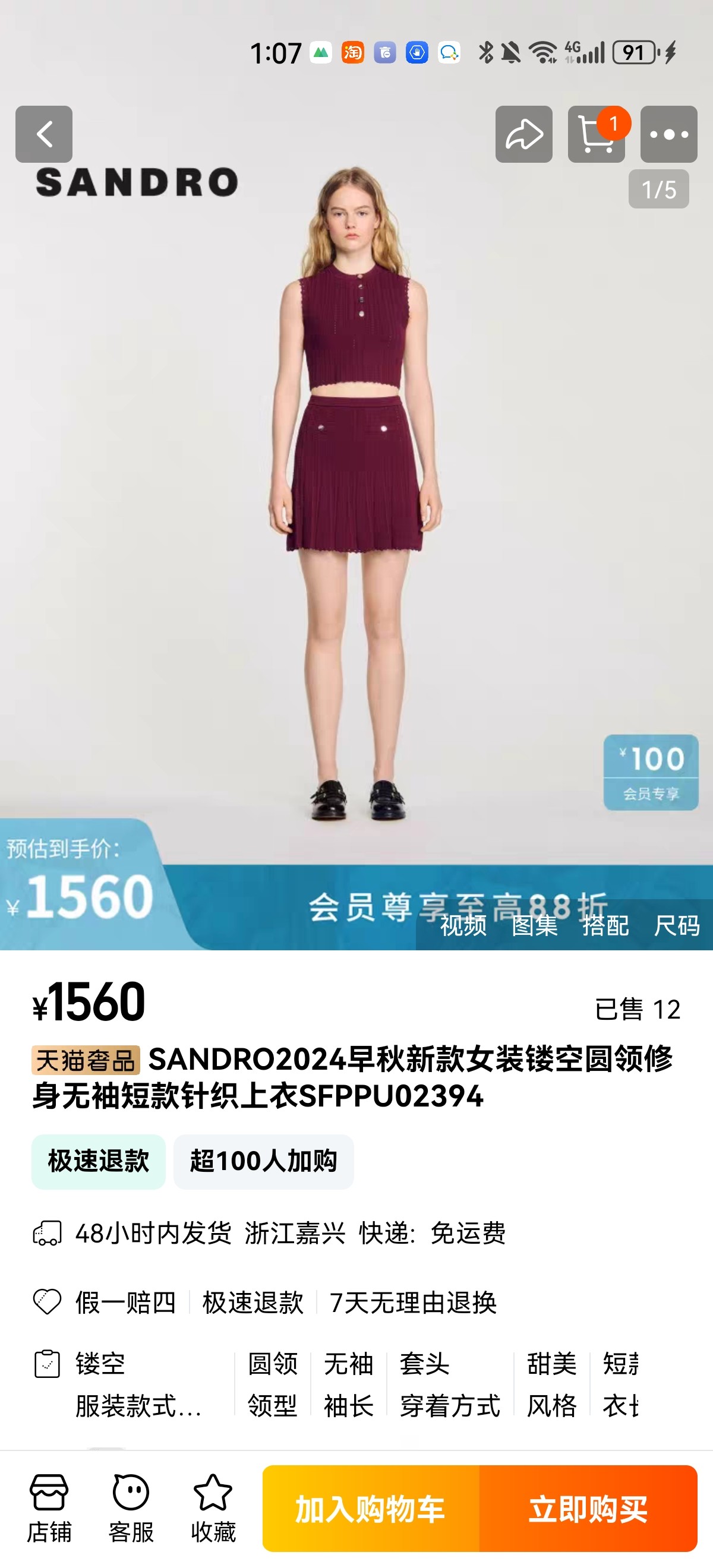The image size is (713, 1568).
Task: Tap 加入购物车 to add to cart
Action: pos(370,1509)
